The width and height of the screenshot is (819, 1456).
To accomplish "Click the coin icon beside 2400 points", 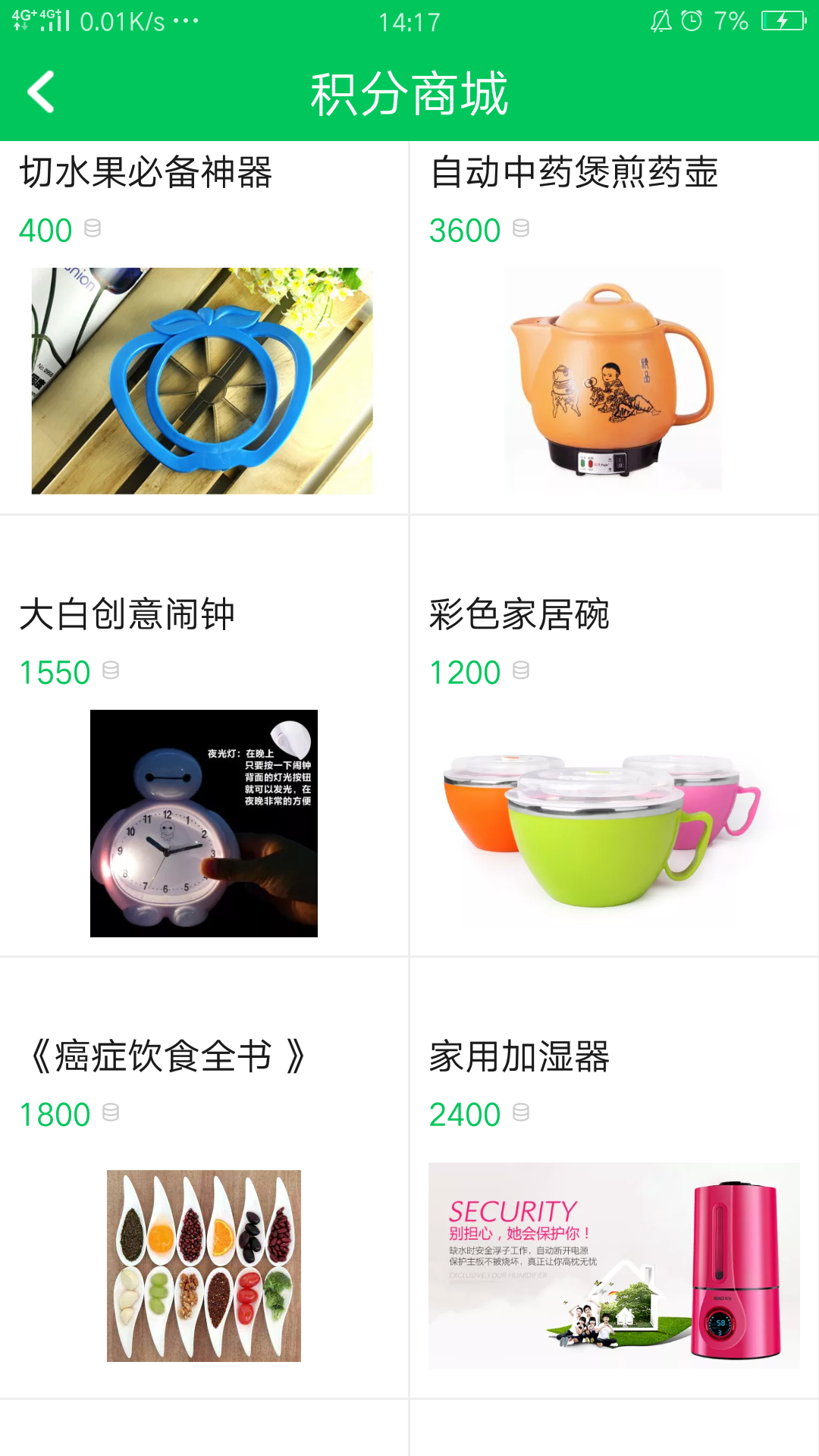I will tap(521, 1113).
